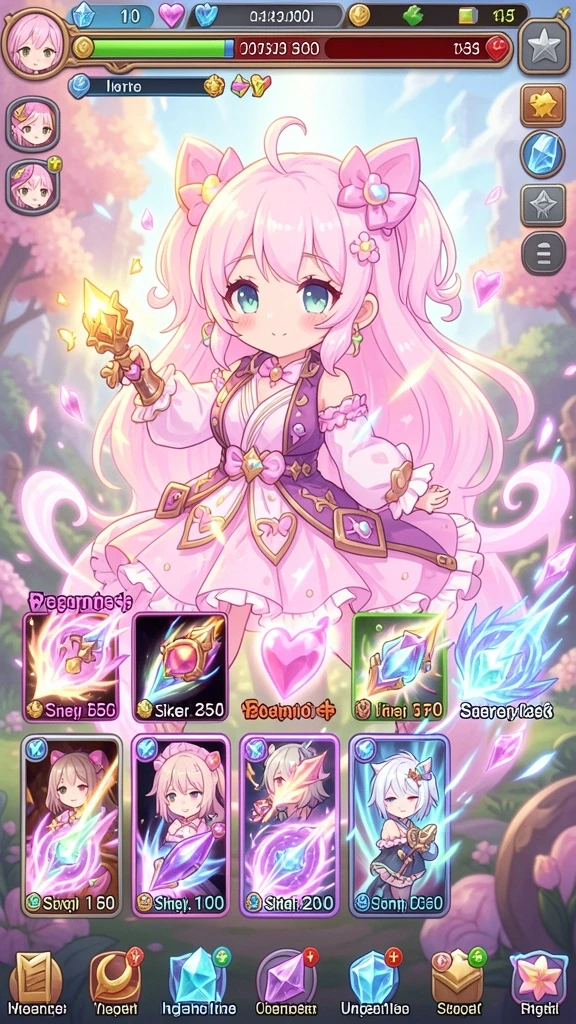576x1024 pixels.
Task: Select the skill card priced 550
Action: (x=70, y=666)
